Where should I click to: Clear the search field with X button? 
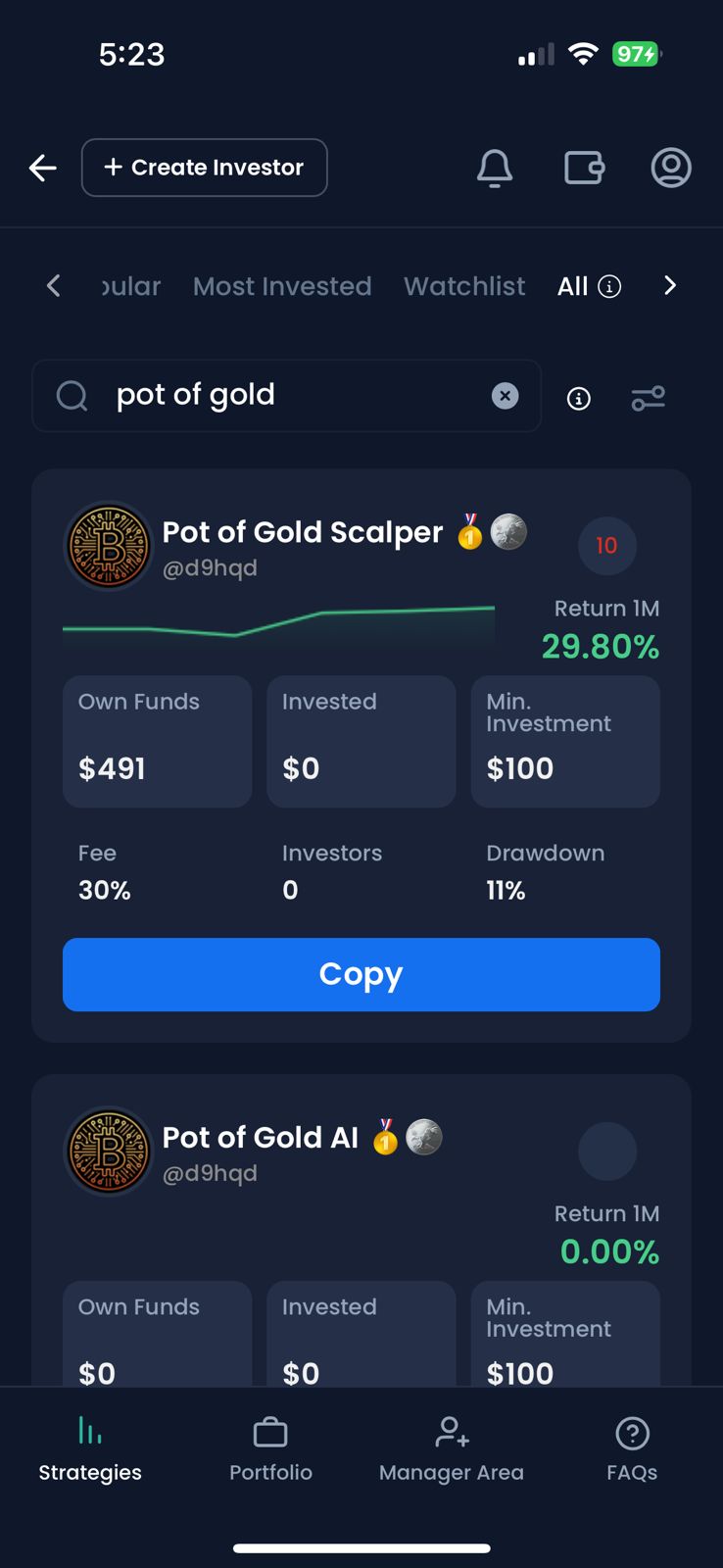[506, 396]
